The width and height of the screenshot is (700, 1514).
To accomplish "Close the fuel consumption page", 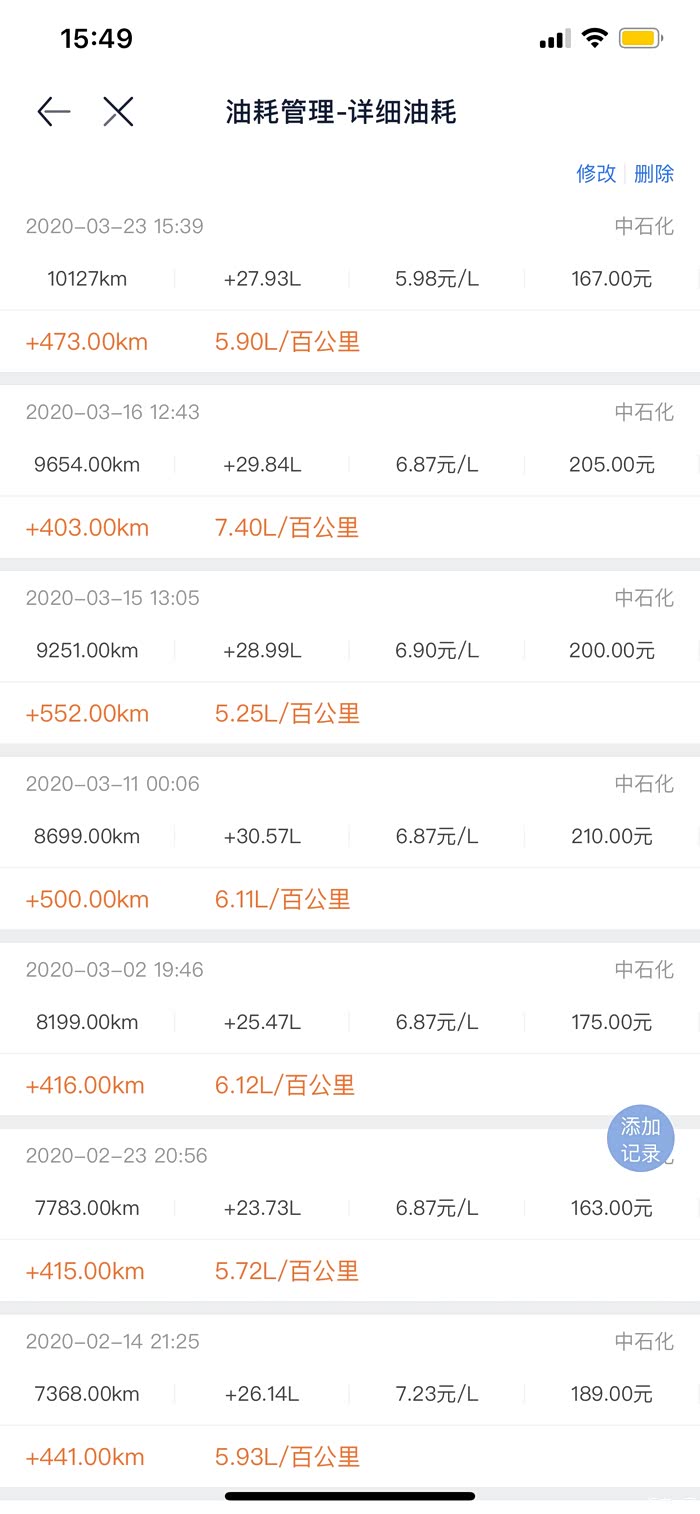I will [118, 112].
